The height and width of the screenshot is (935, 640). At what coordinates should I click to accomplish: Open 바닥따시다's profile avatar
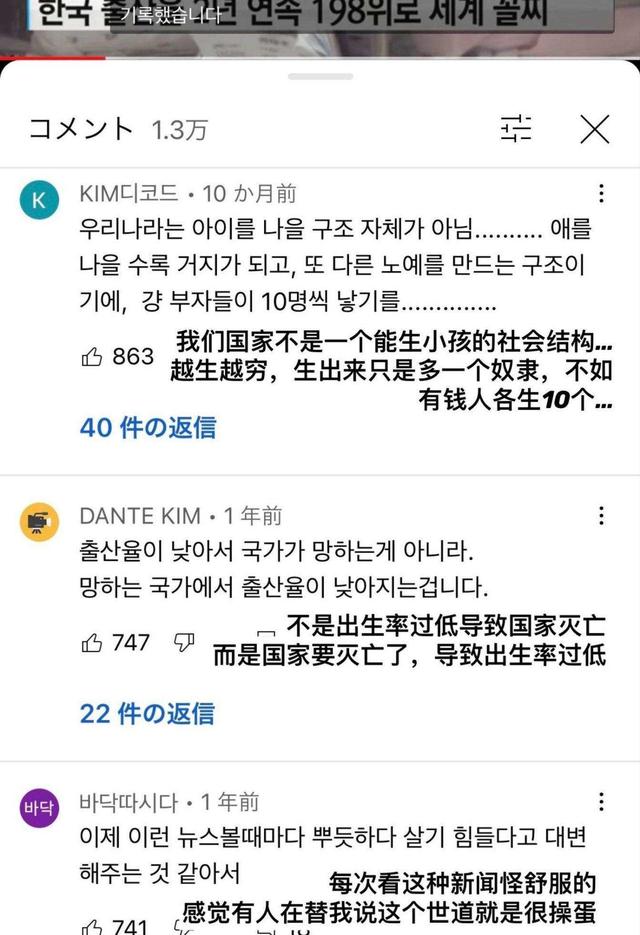point(39,808)
